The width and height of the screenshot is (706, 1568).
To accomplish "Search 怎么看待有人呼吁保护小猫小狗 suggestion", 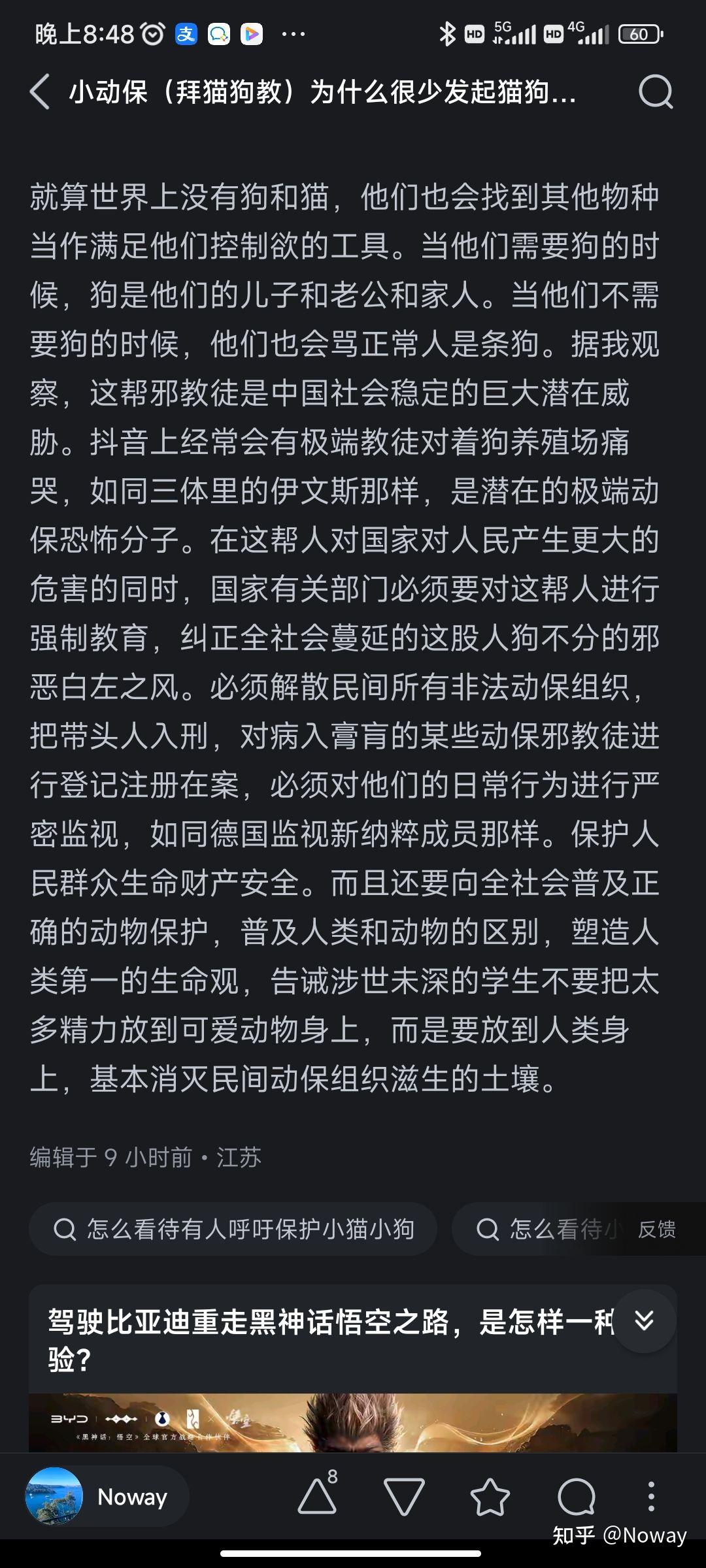I will point(233,1229).
